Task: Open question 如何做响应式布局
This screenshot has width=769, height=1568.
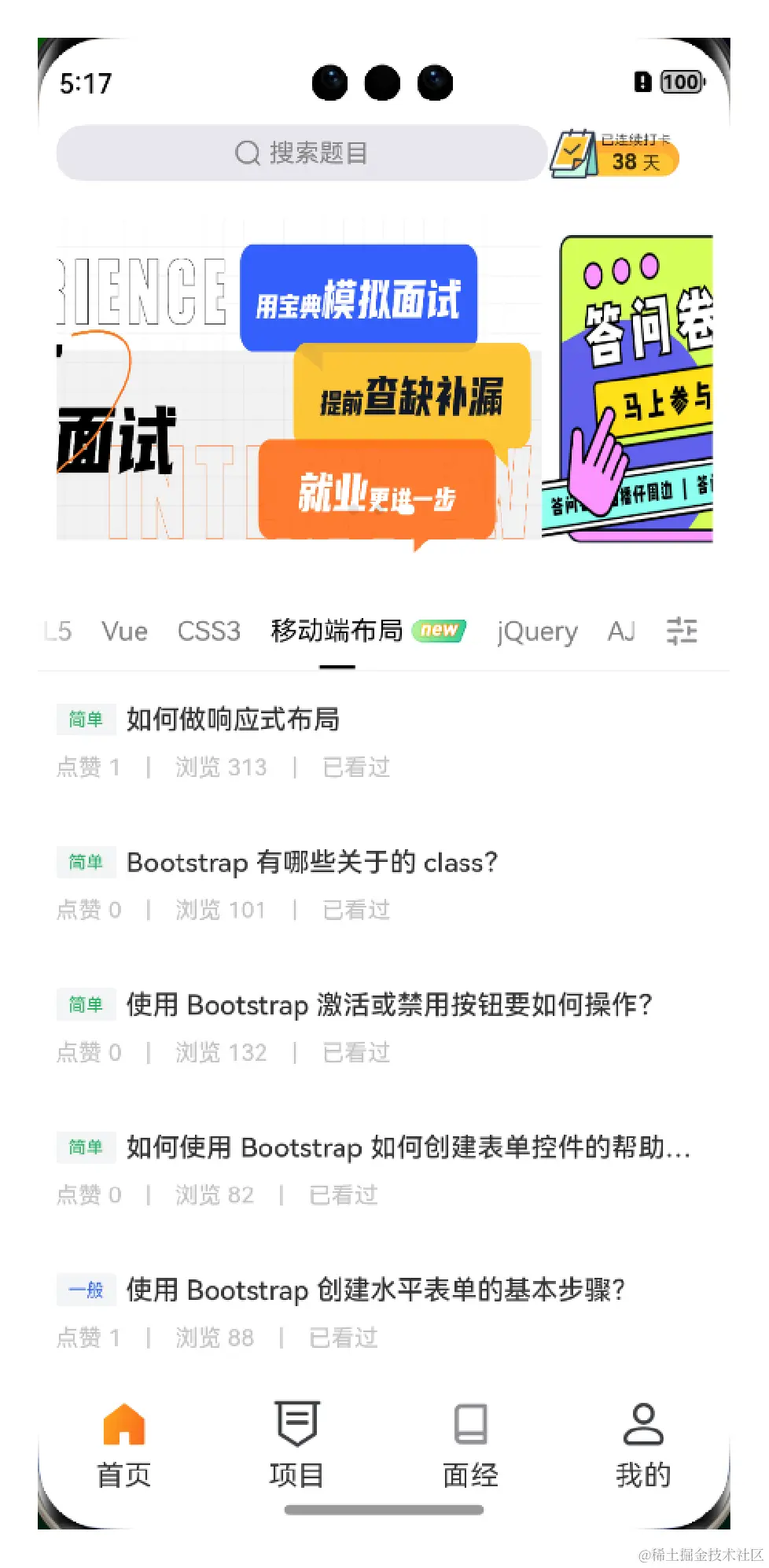Action: pyautogui.click(x=233, y=719)
